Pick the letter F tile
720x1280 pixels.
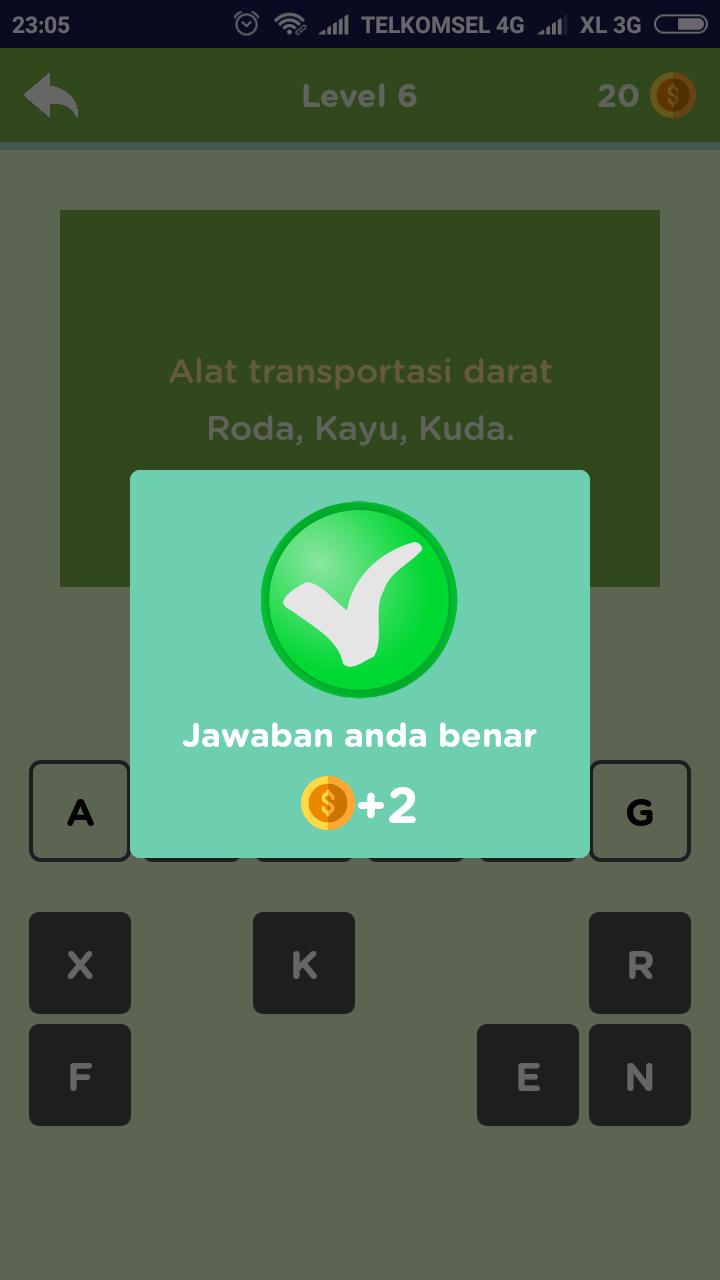(80, 1075)
